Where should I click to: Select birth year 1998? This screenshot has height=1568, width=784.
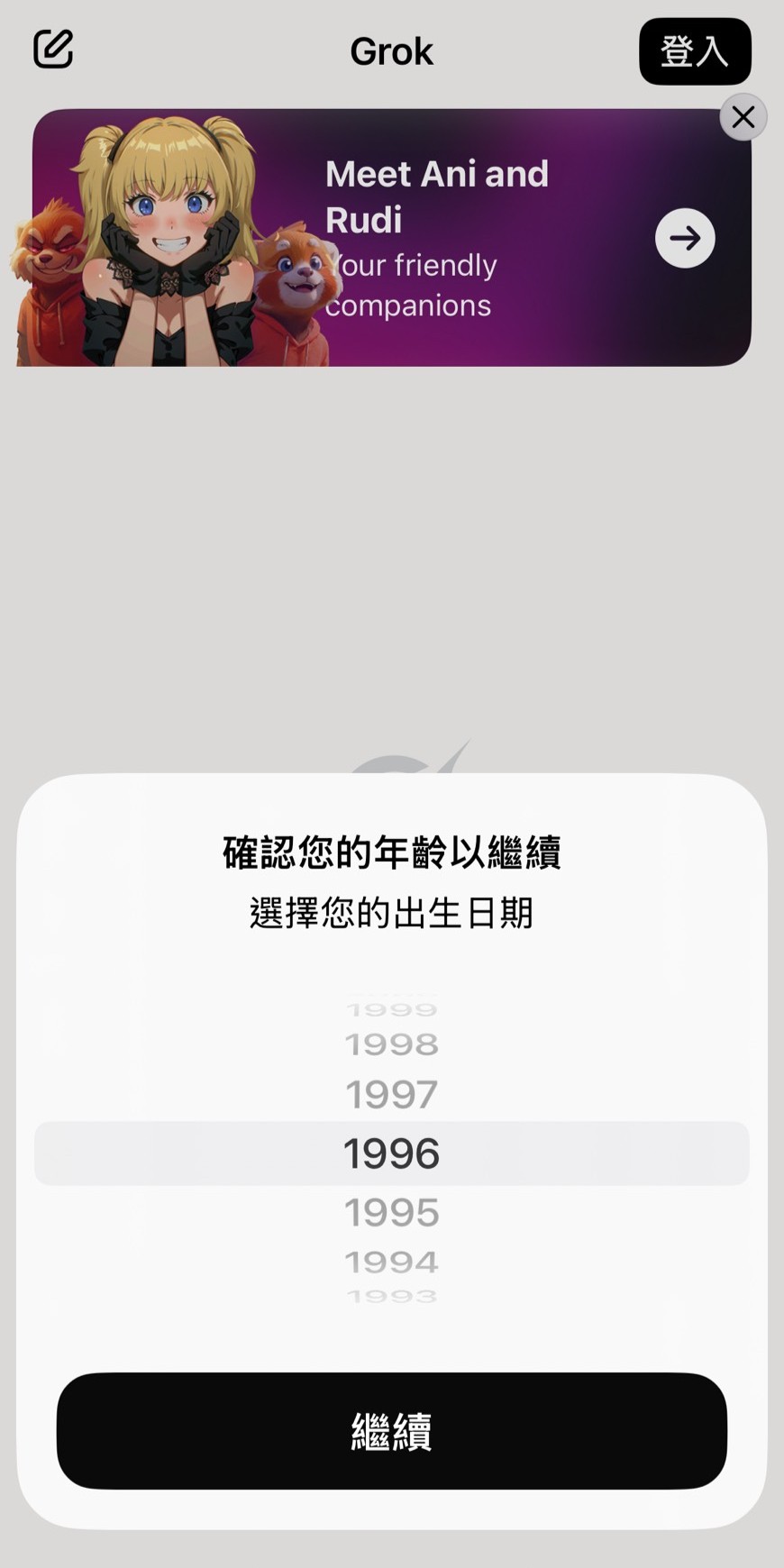click(391, 1043)
